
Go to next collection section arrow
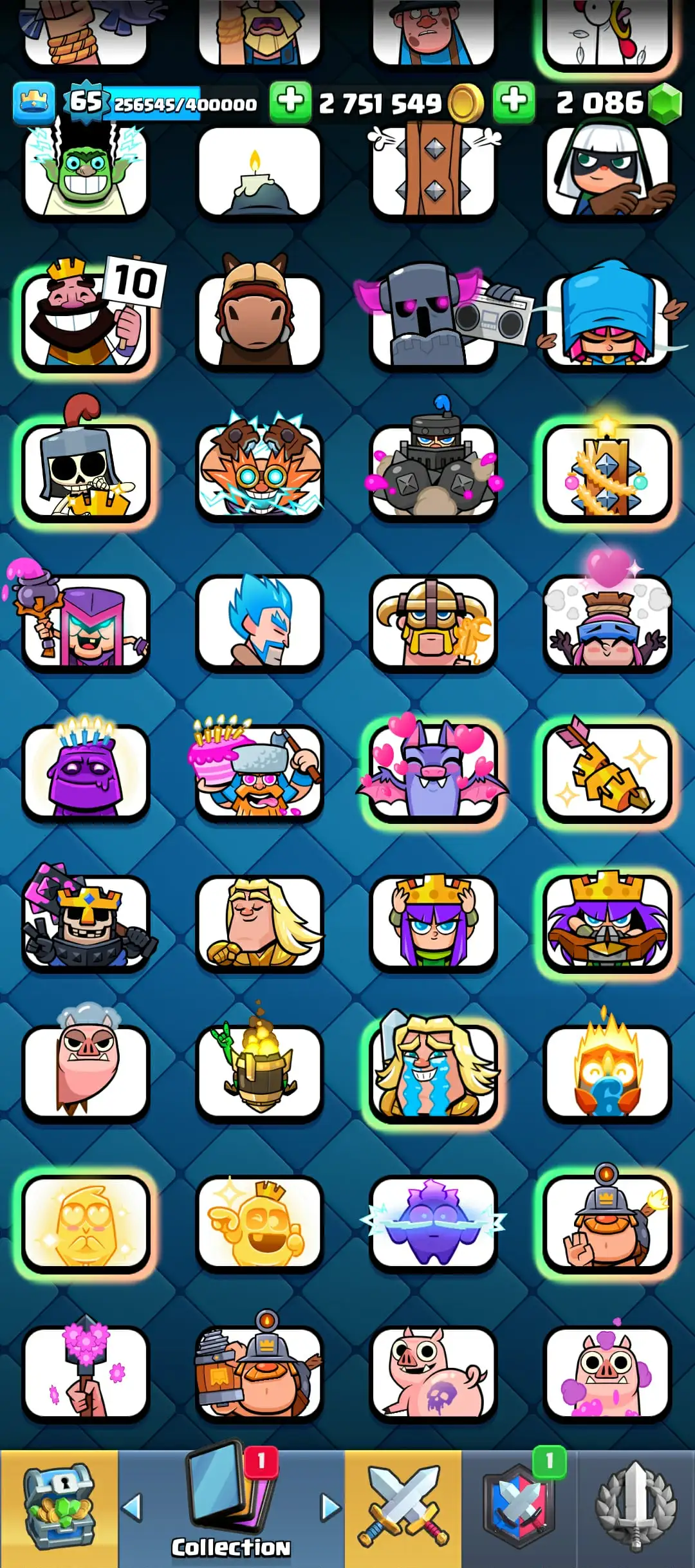330,1507
